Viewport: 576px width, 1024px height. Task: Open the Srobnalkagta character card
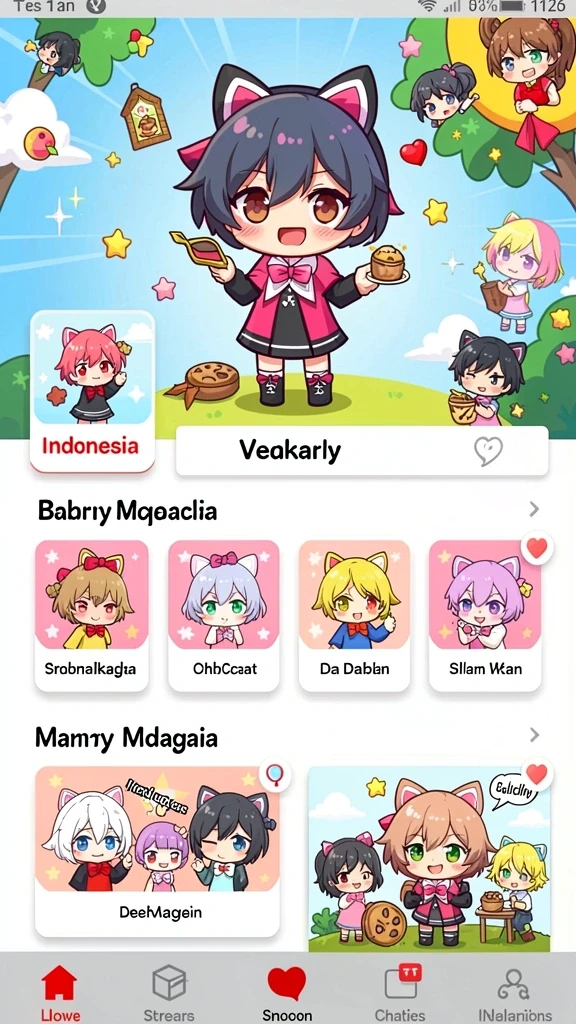click(x=91, y=615)
